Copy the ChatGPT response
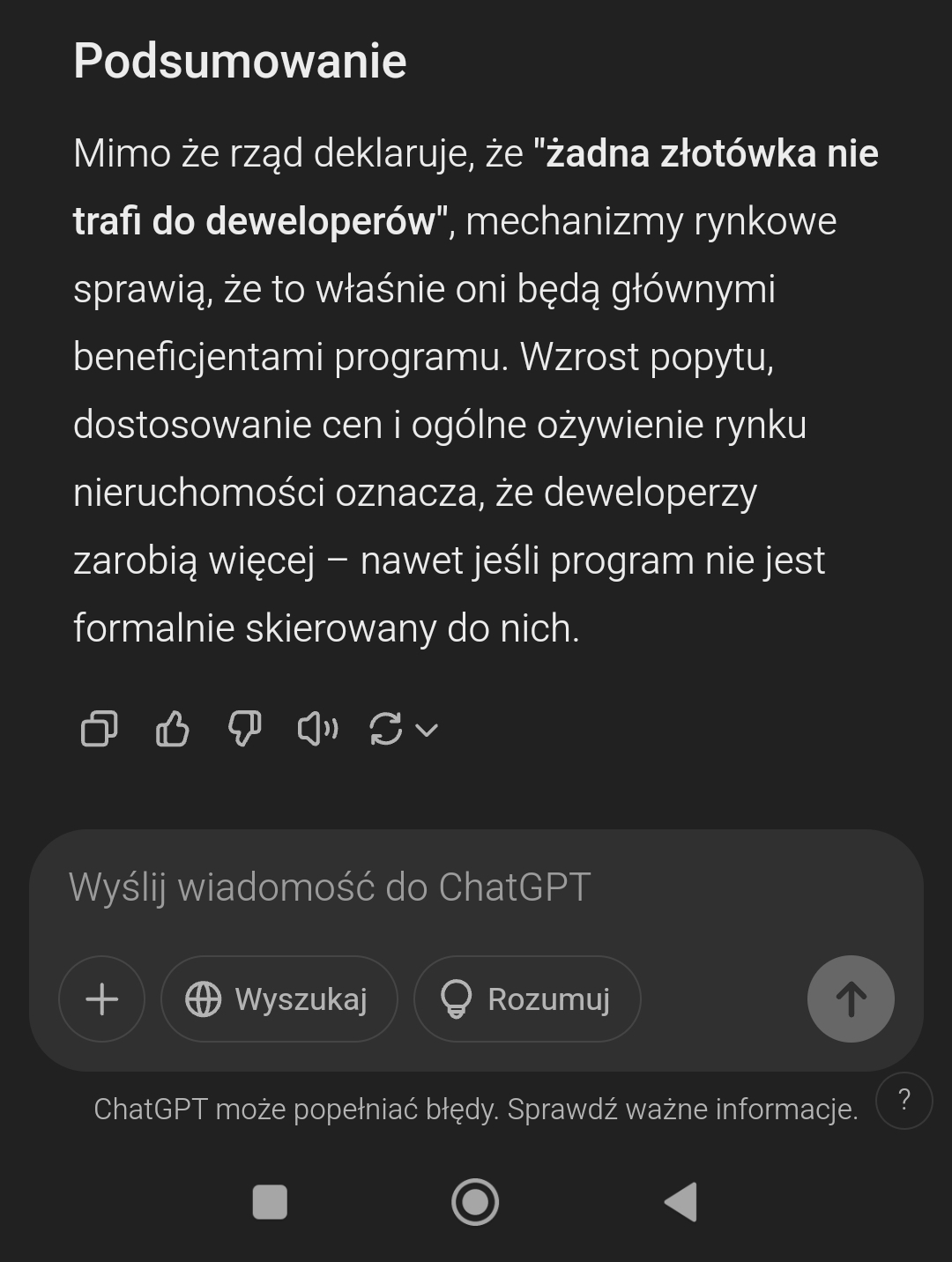Image resolution: width=952 pixels, height=1262 pixels. point(99,729)
